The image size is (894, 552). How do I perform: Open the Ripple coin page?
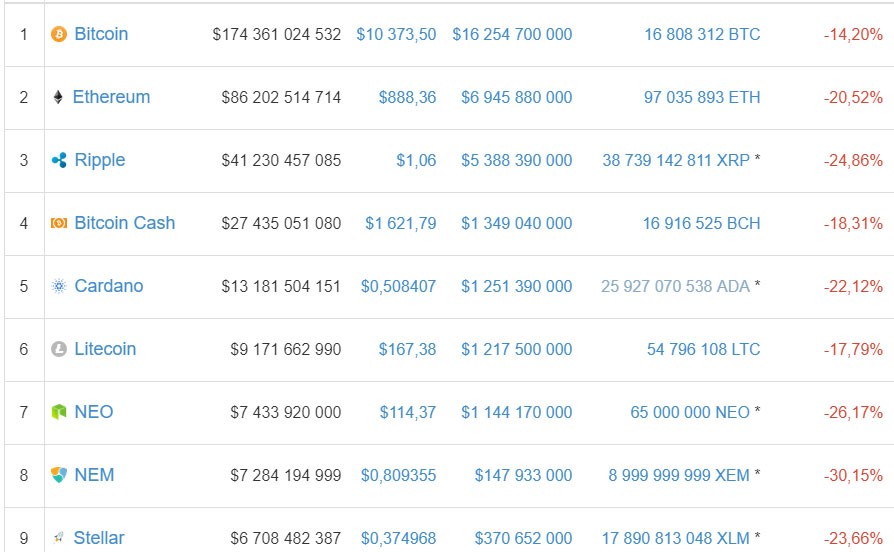point(100,160)
